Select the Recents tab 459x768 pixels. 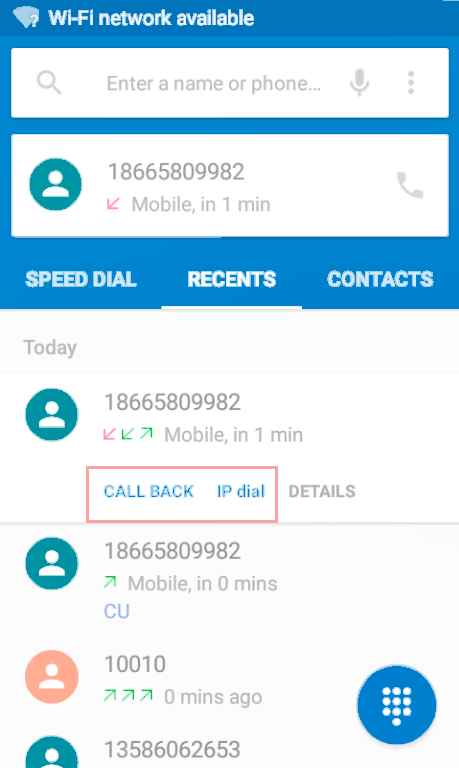pos(232,279)
